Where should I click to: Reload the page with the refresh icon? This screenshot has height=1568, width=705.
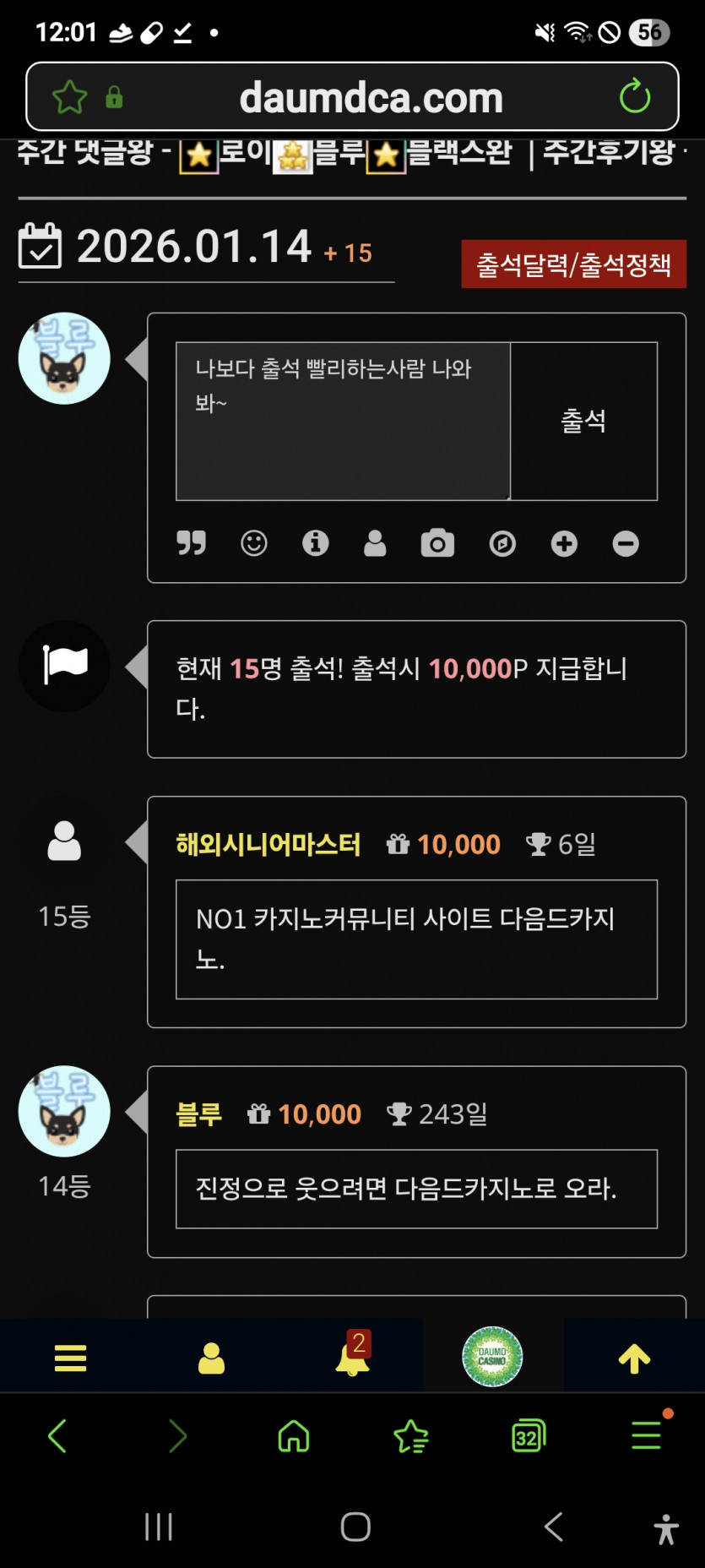[x=635, y=95]
